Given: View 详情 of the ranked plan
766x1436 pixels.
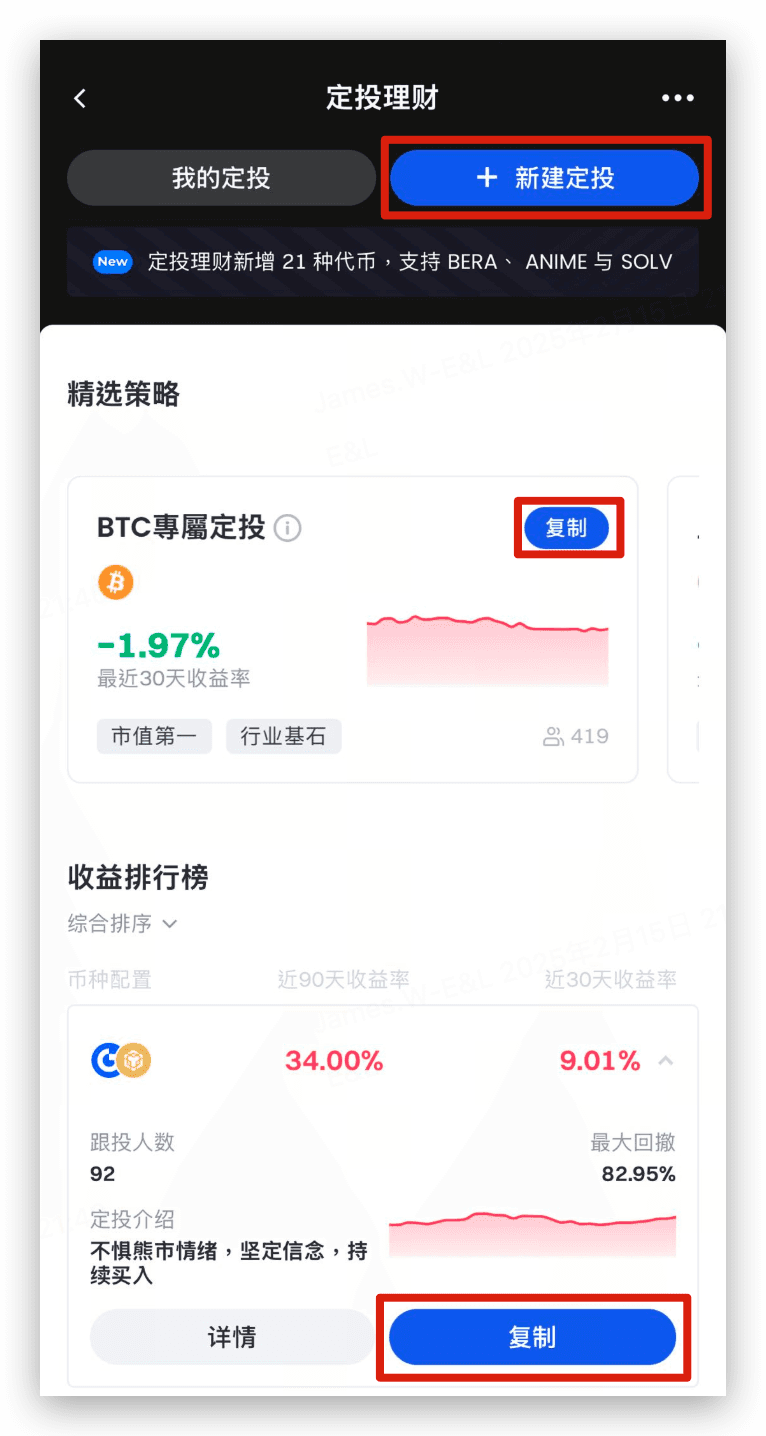Looking at the screenshot, I should coord(231,1337).
